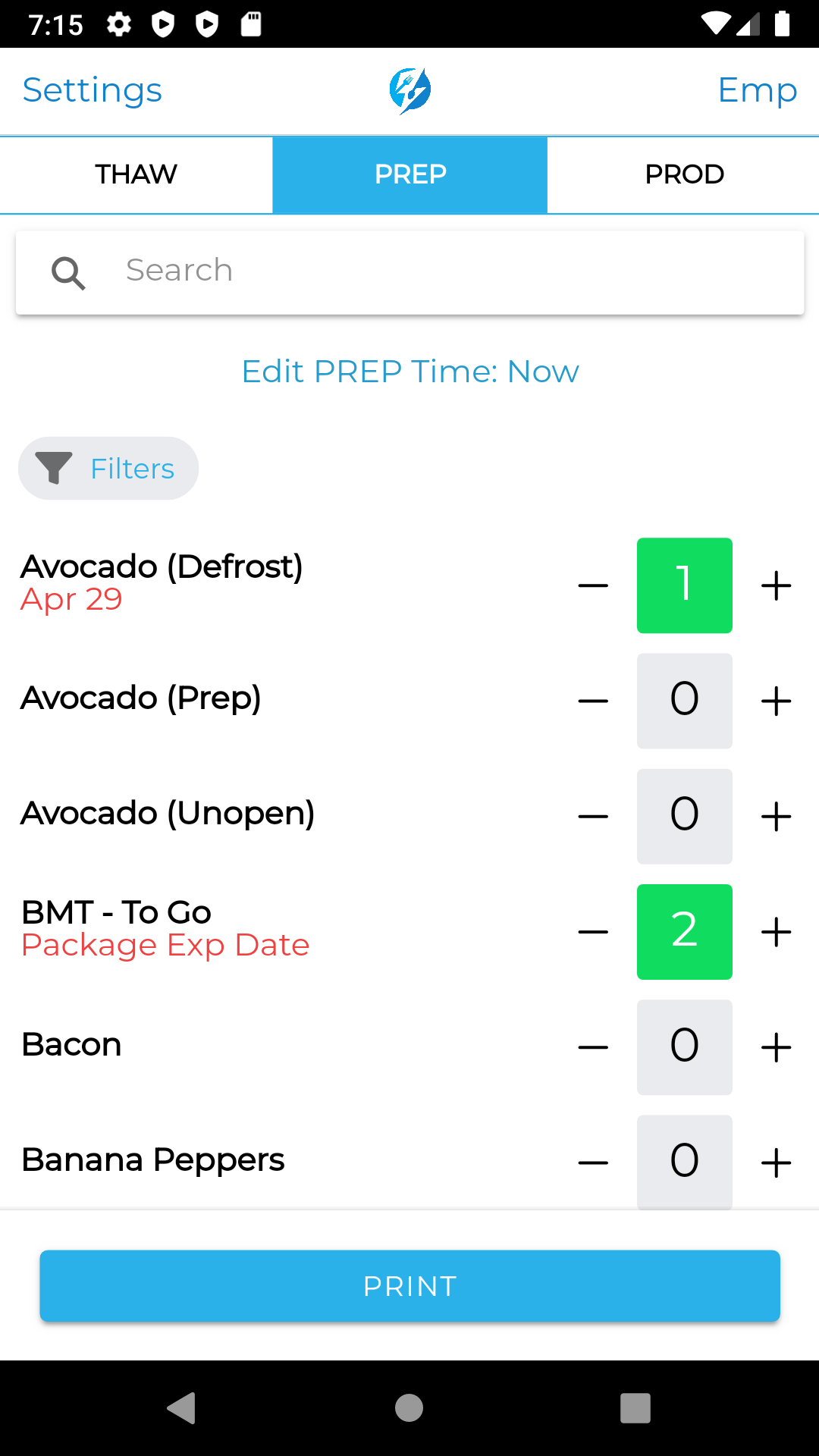Decrease BMT - To Go count with minus
The image size is (819, 1456).
[x=592, y=931]
